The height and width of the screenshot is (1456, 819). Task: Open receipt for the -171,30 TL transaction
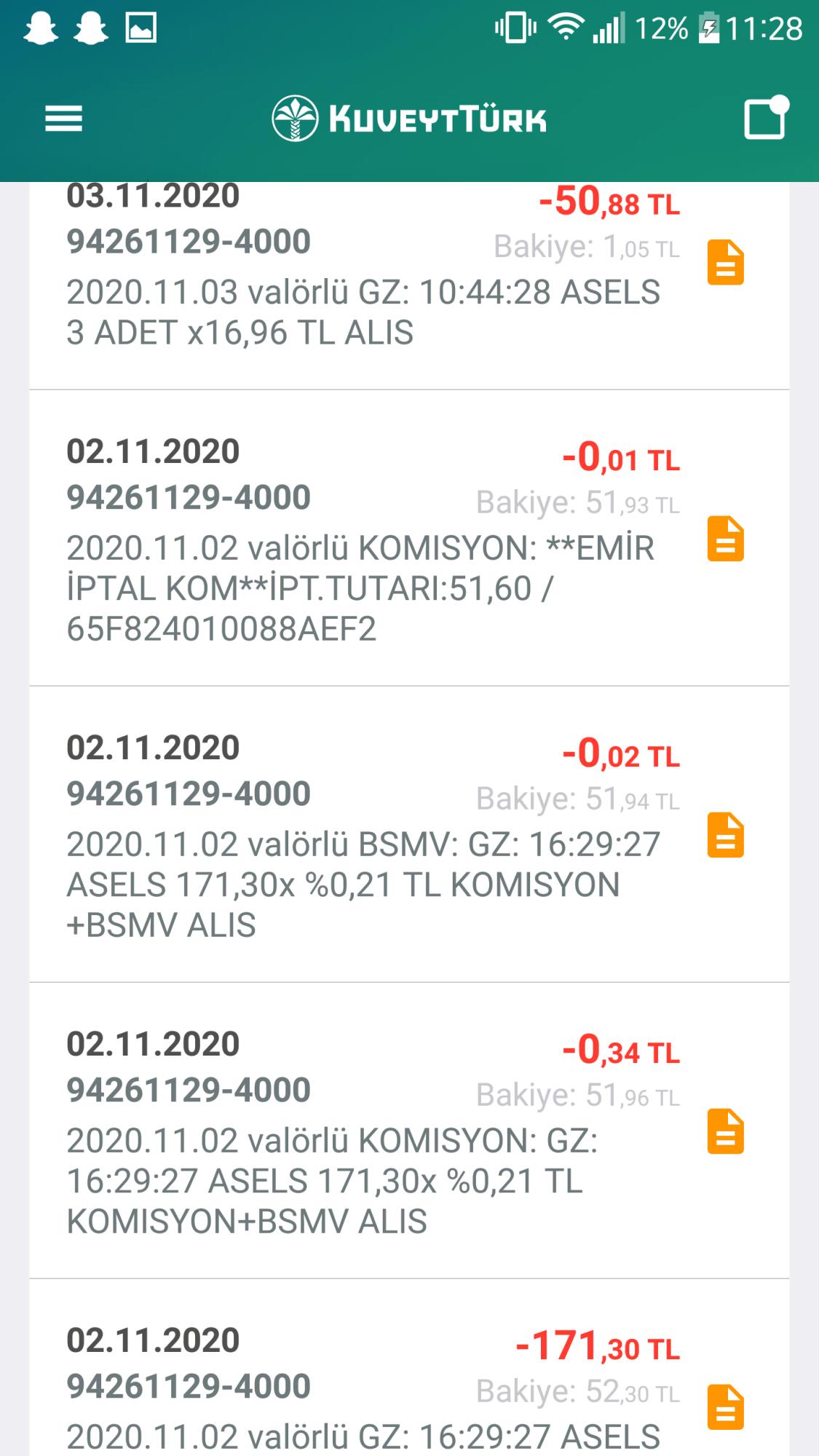[x=726, y=1407]
